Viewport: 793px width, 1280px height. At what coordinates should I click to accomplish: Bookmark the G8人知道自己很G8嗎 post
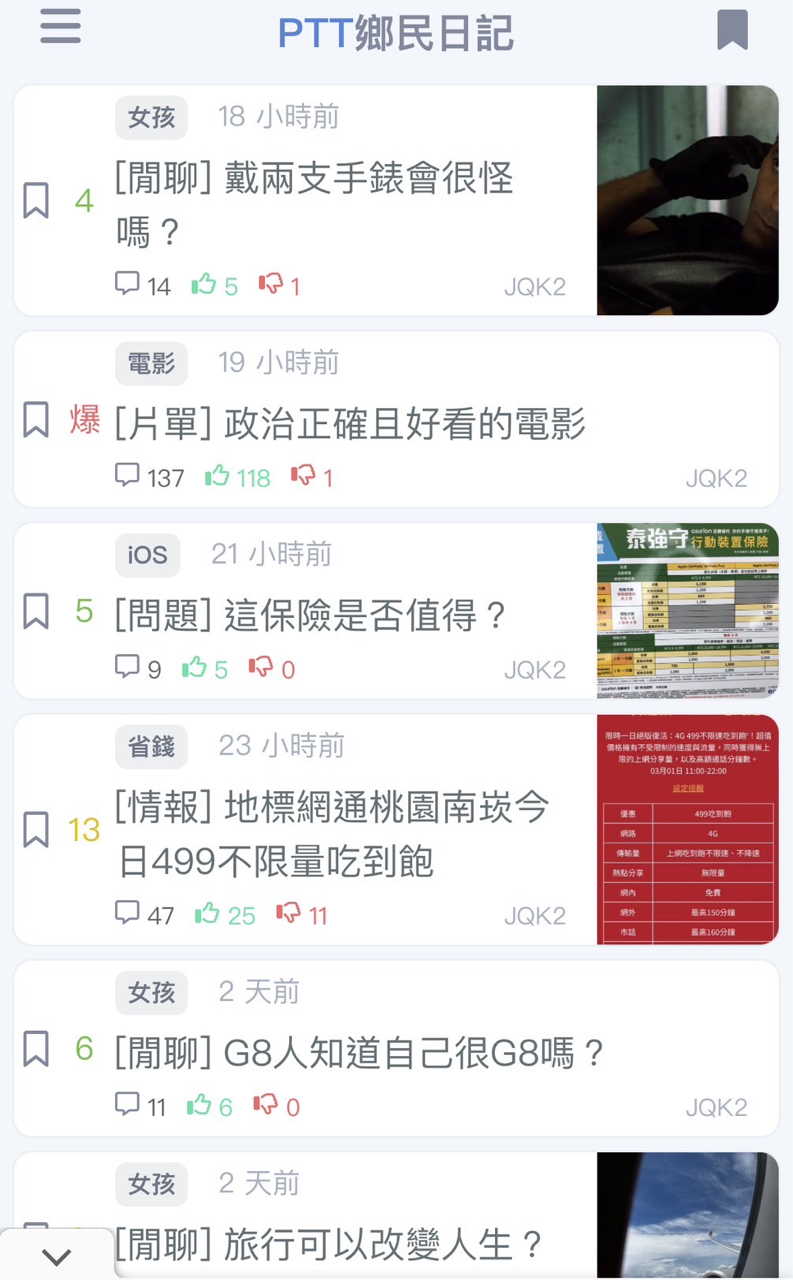click(x=36, y=1048)
